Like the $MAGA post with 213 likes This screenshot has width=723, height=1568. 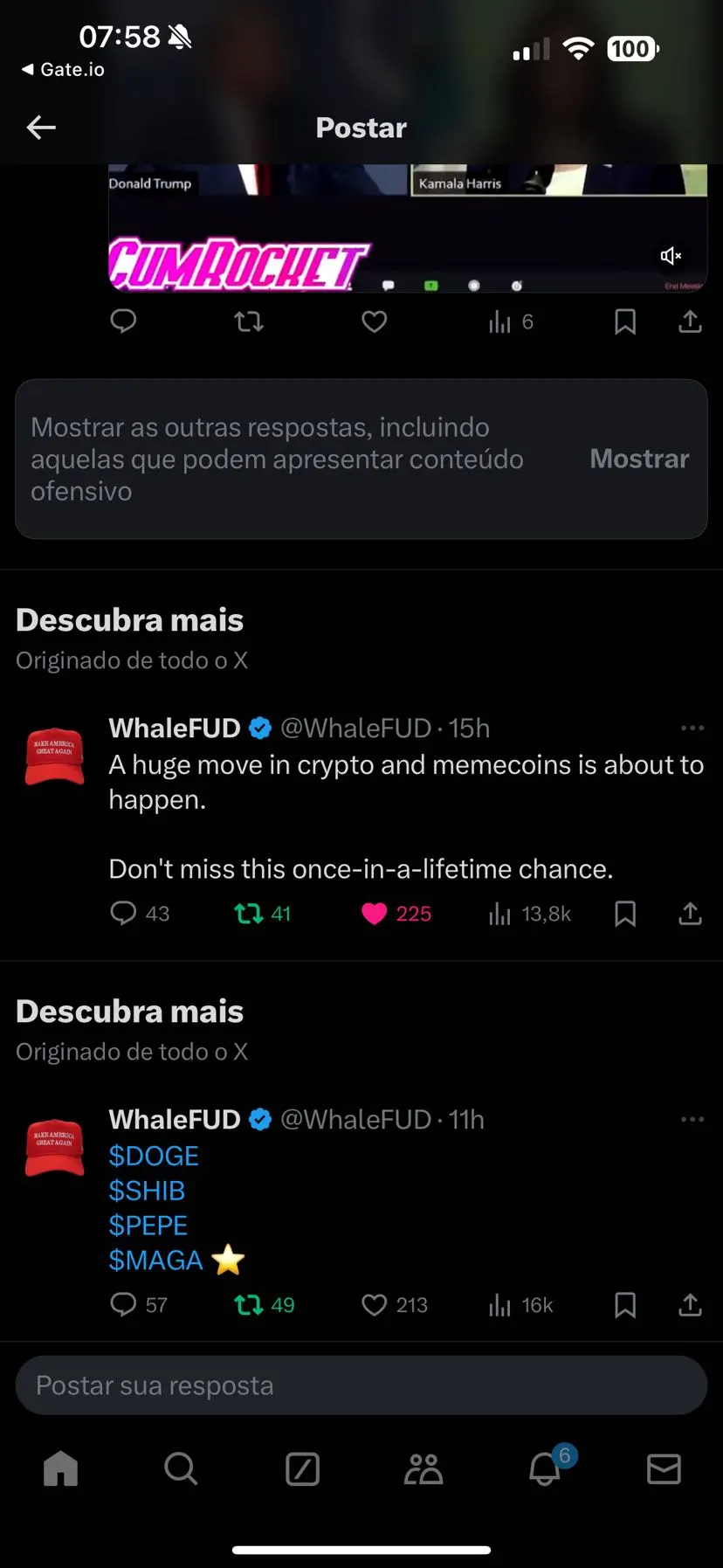[375, 1305]
